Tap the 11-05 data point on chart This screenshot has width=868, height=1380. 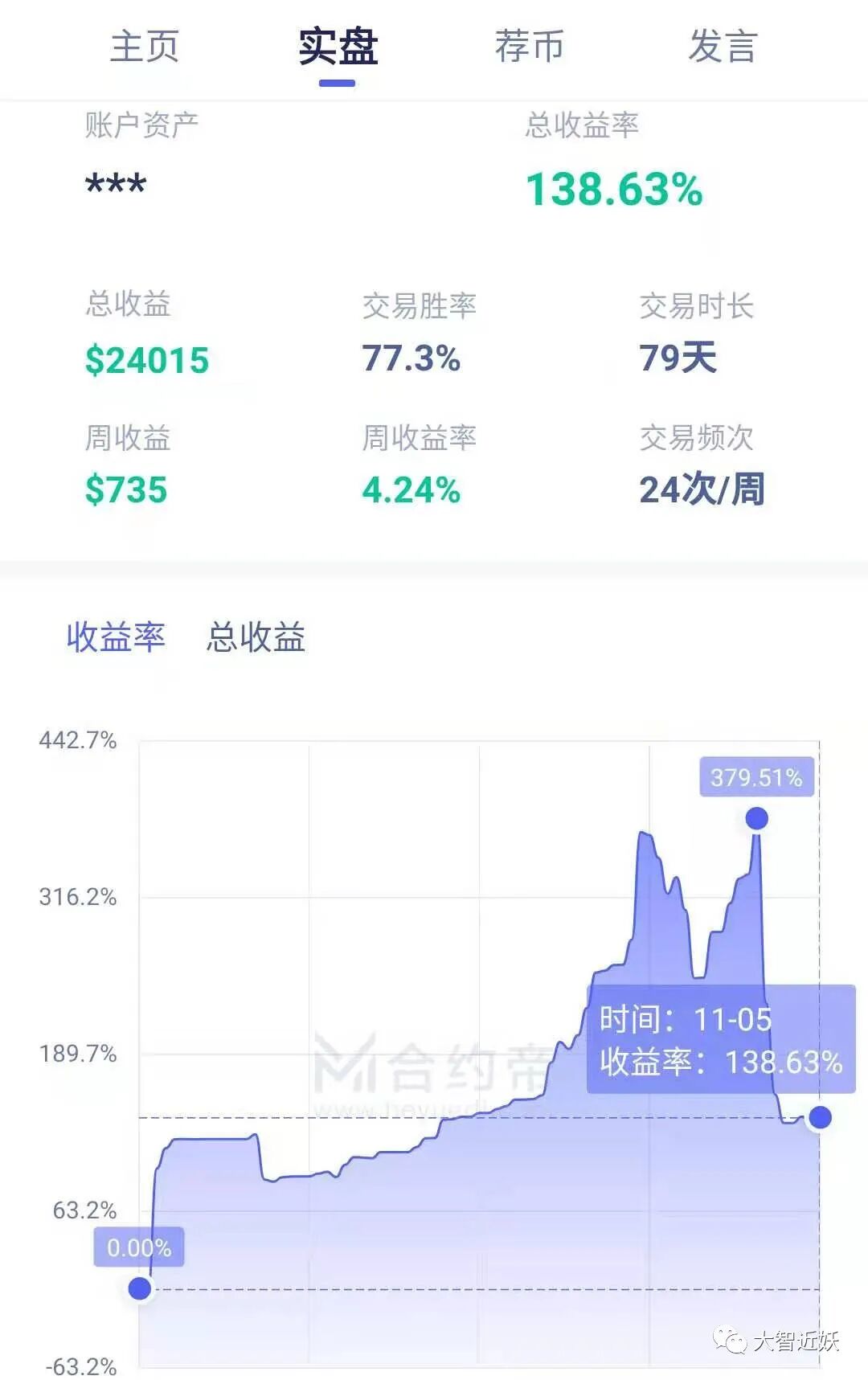click(x=820, y=1117)
